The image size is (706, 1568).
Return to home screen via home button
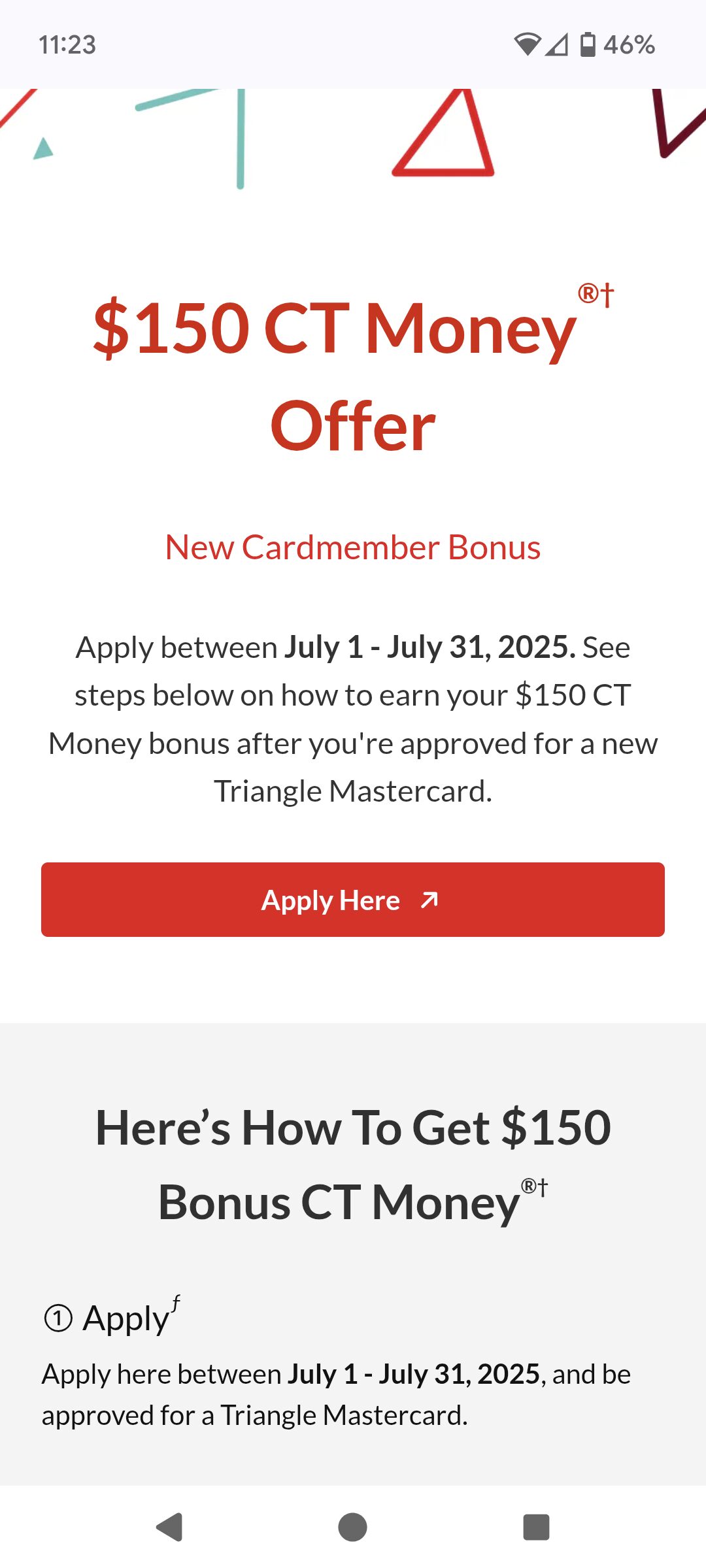pyautogui.click(x=352, y=1527)
